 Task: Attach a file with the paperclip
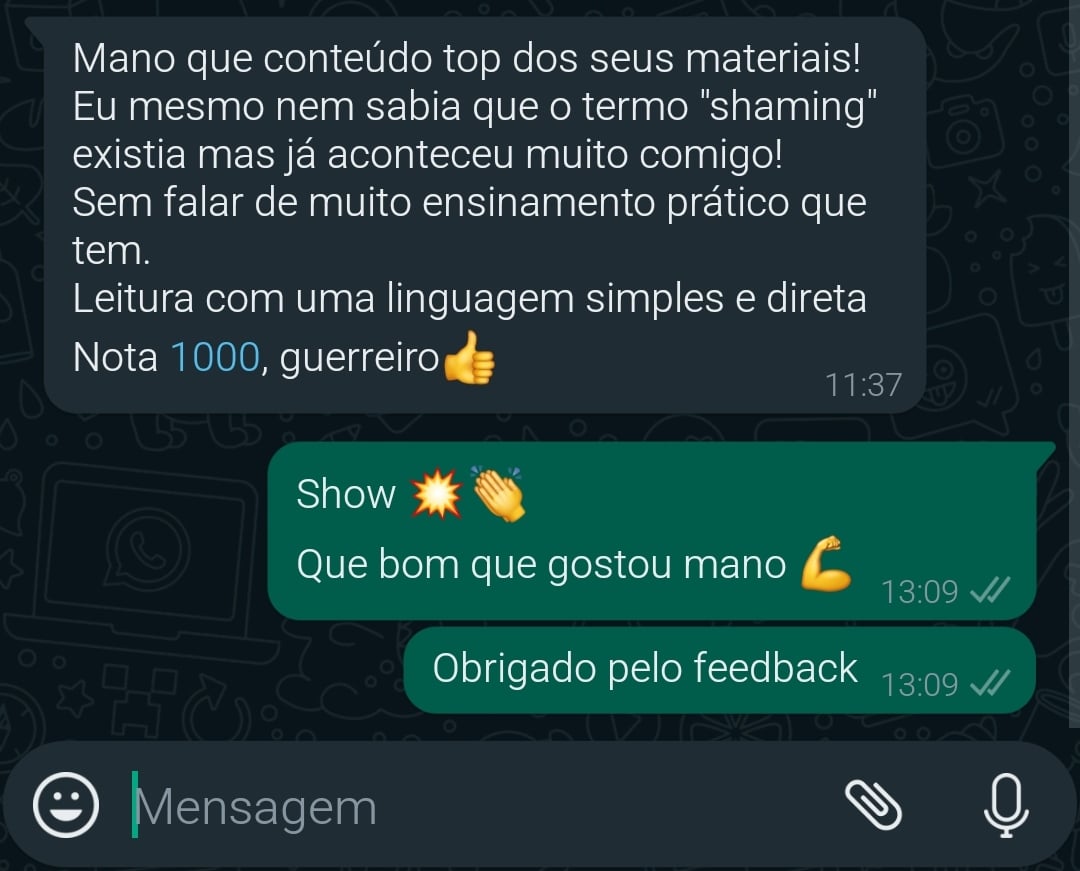873,806
